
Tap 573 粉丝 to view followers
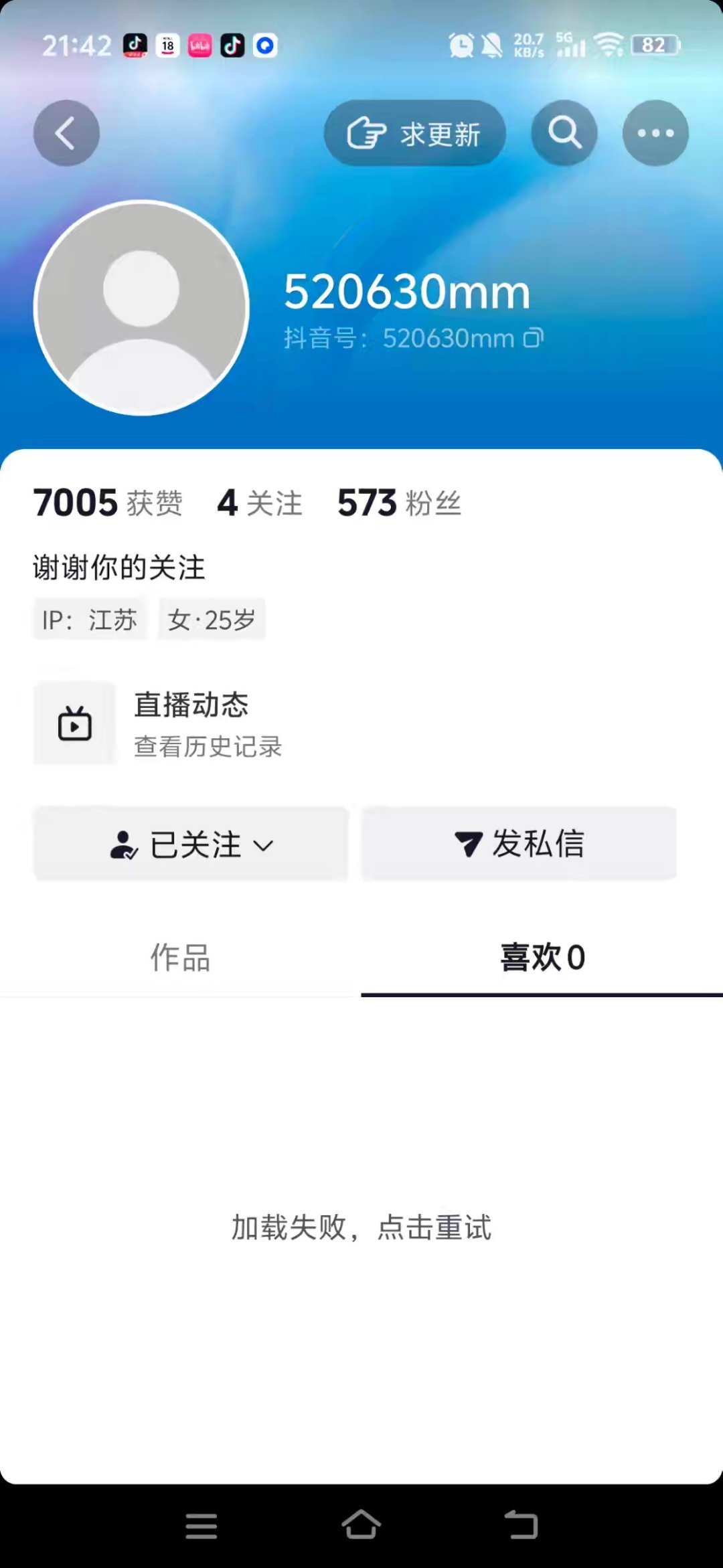point(399,503)
